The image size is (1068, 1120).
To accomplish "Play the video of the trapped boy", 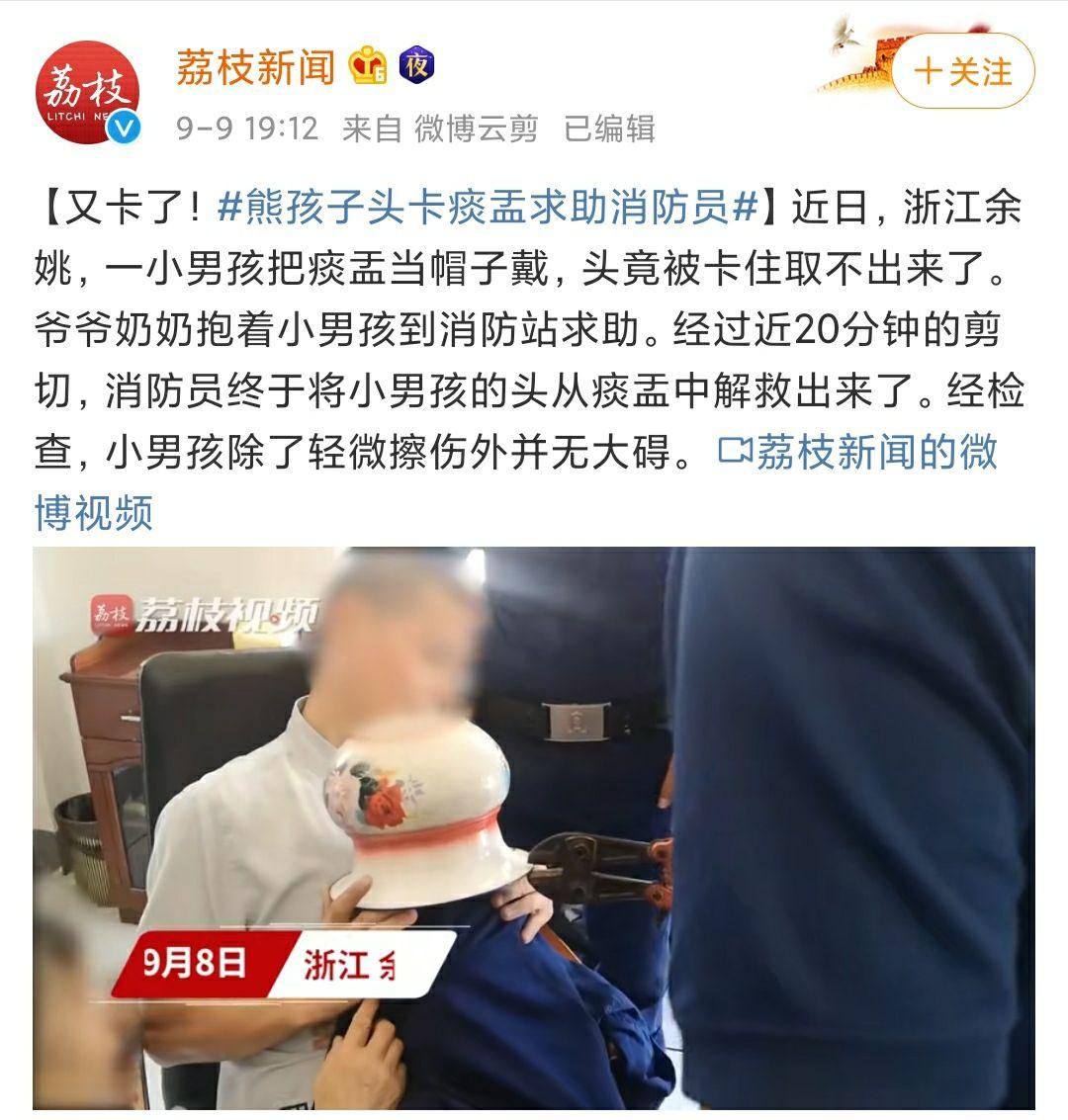I will tap(534, 828).
